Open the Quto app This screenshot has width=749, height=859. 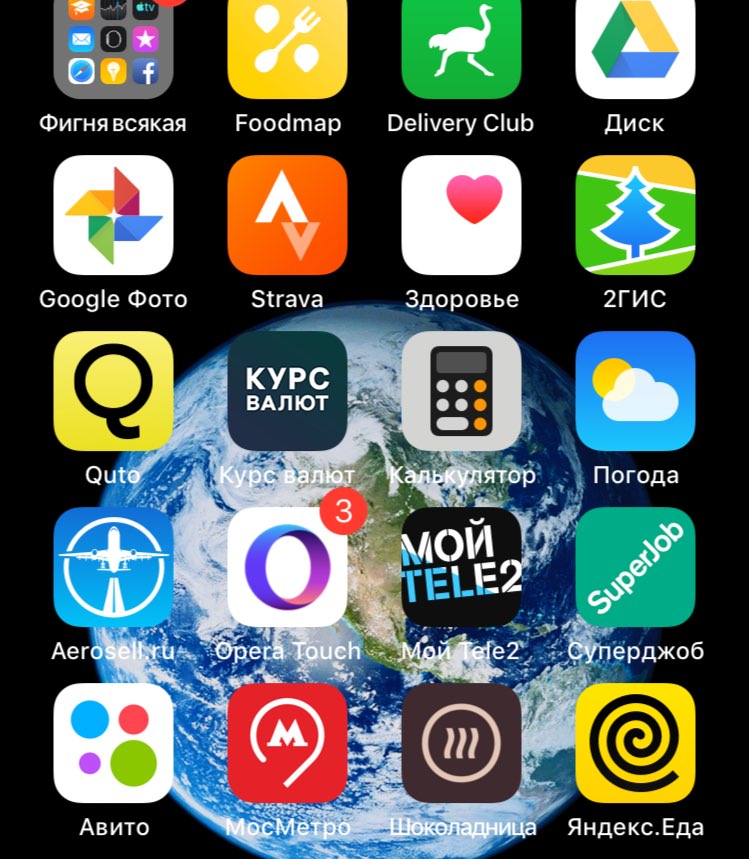pyautogui.click(x=113, y=391)
